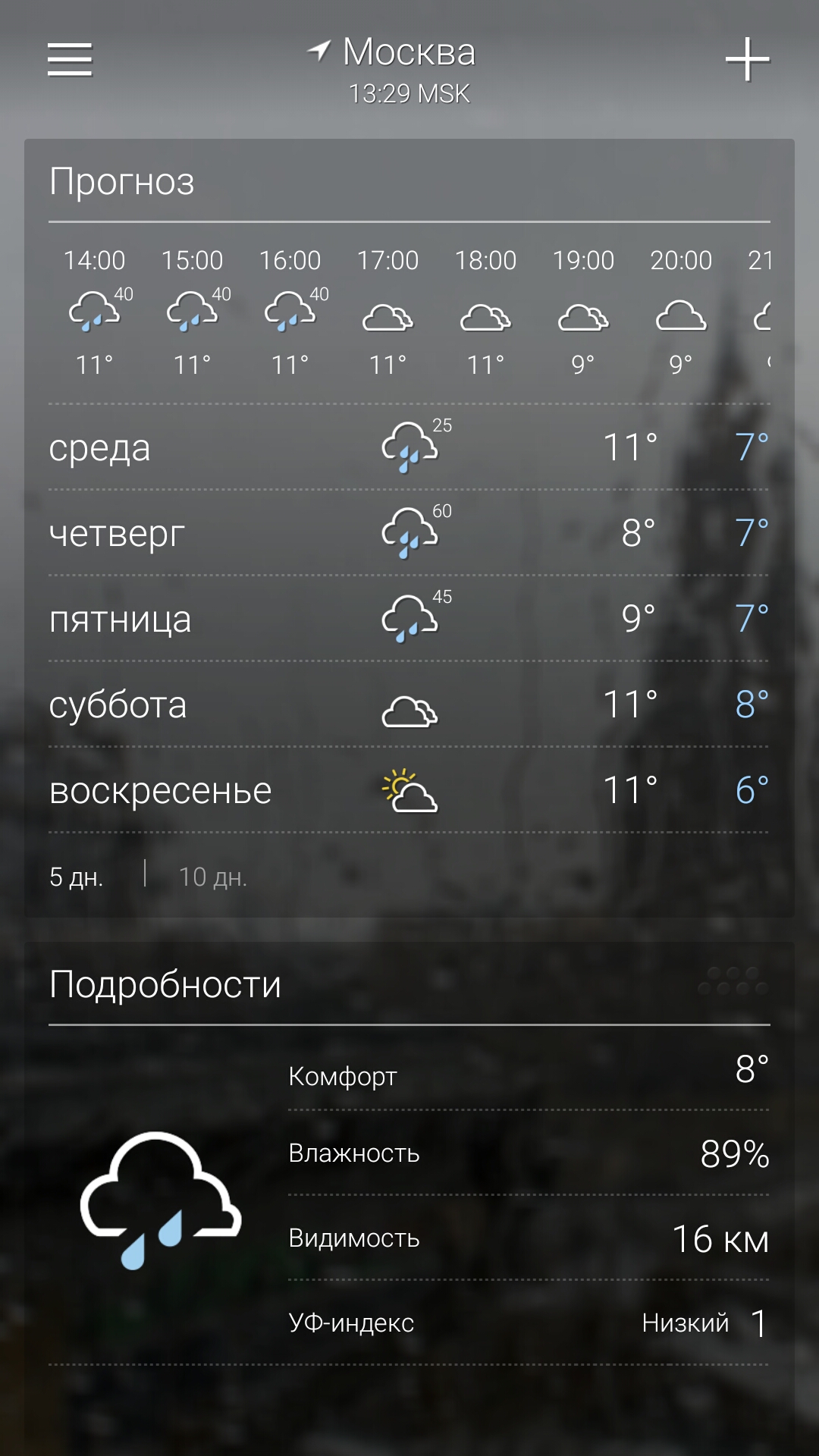Add a new city with the plus icon
The width and height of the screenshot is (819, 1456).
pyautogui.click(x=747, y=59)
